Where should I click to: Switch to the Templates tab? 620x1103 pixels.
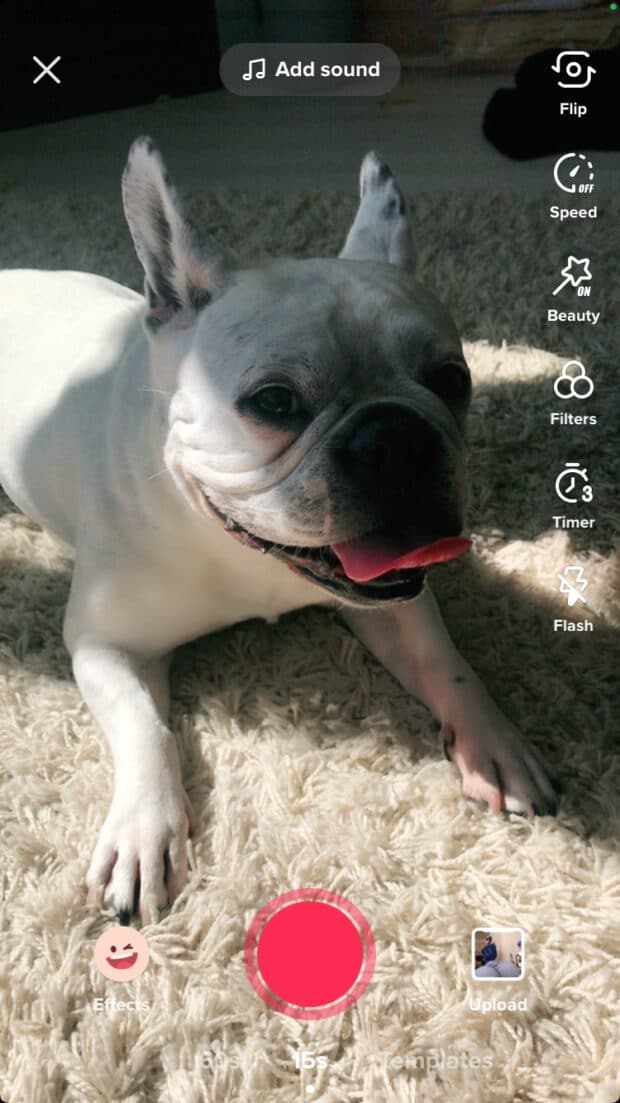[436, 1061]
